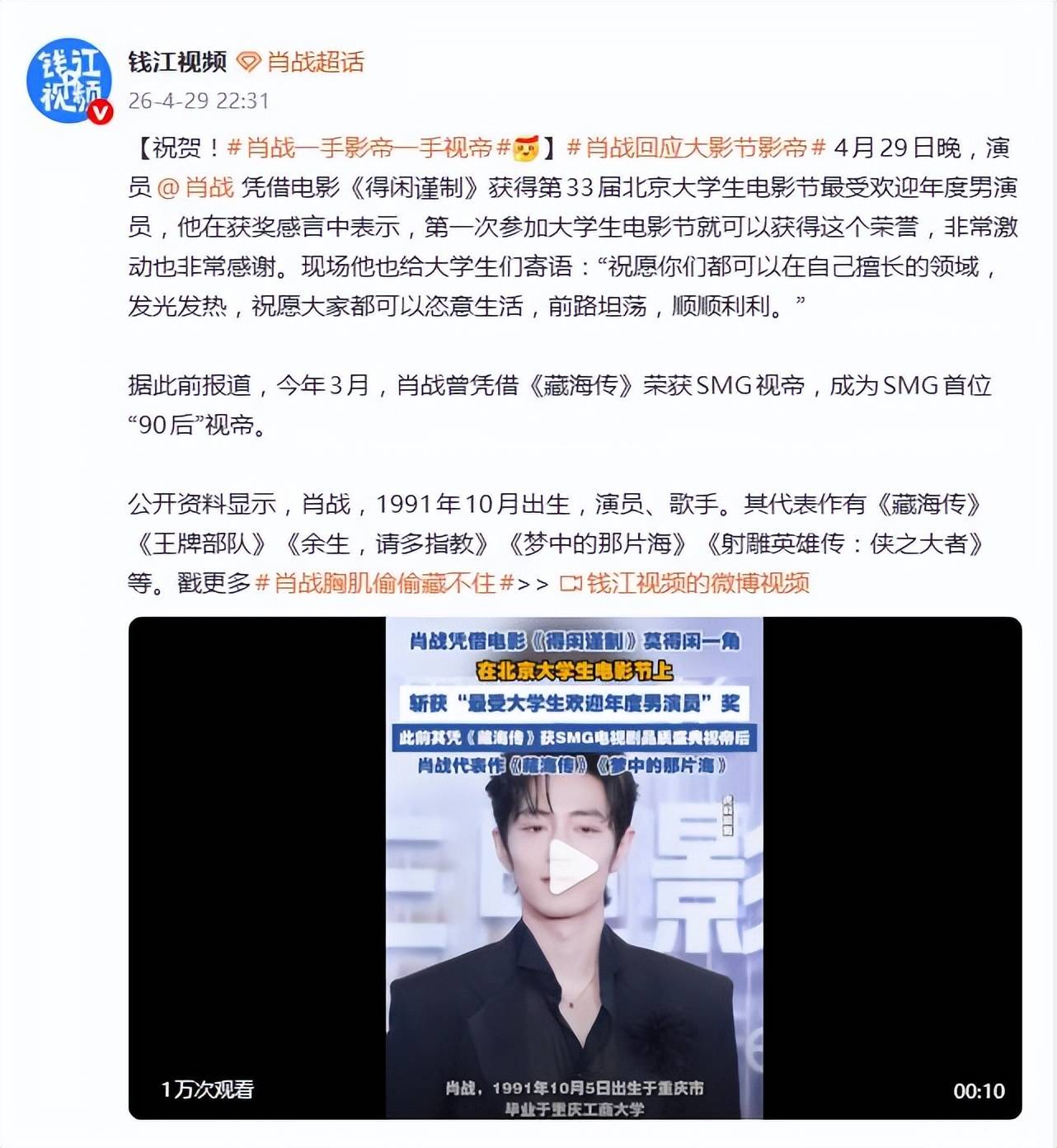Open 钱江视频 profile avatar
Image resolution: width=1057 pixels, height=1148 pixels.
point(69,80)
